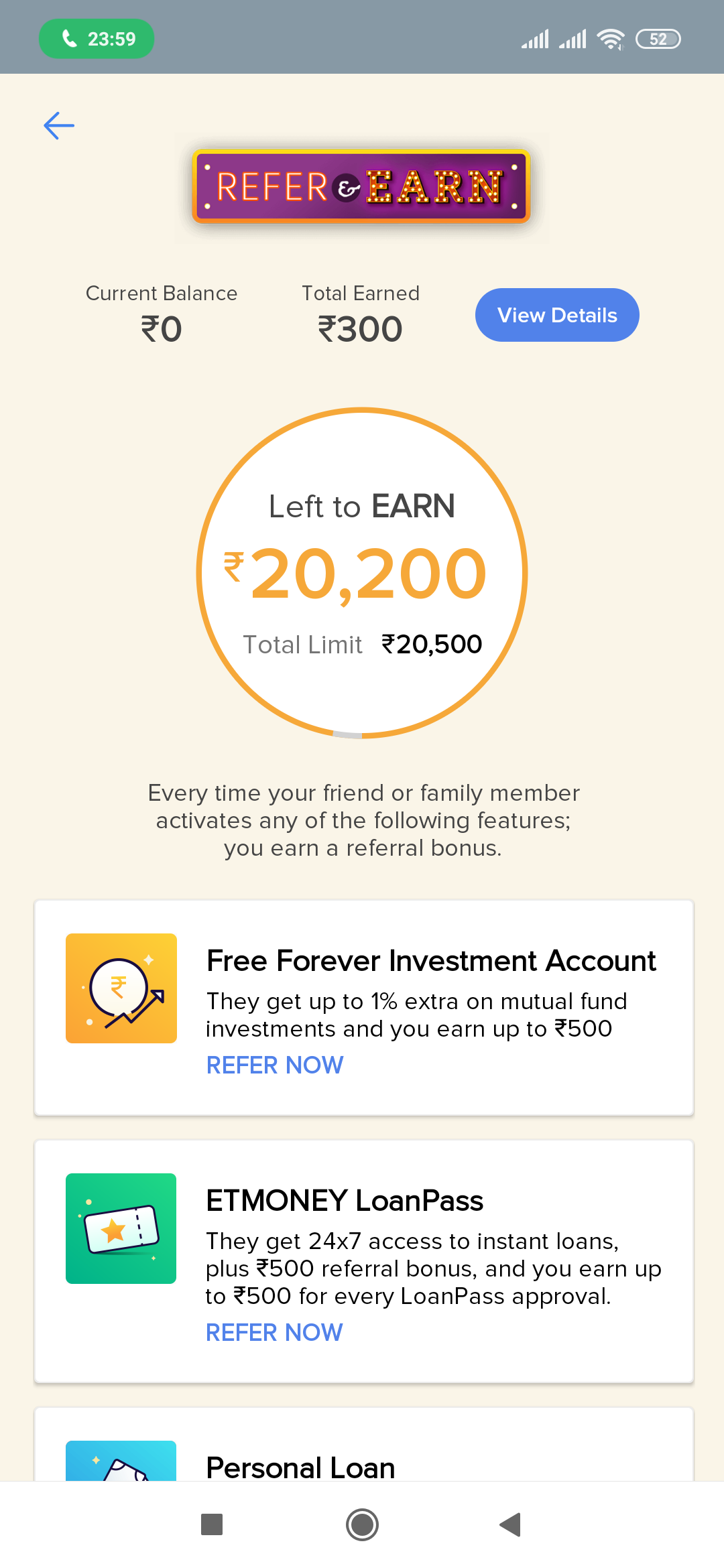
Task: Tap Refer Now under ETMONEY LoanPass
Action: tap(274, 1332)
